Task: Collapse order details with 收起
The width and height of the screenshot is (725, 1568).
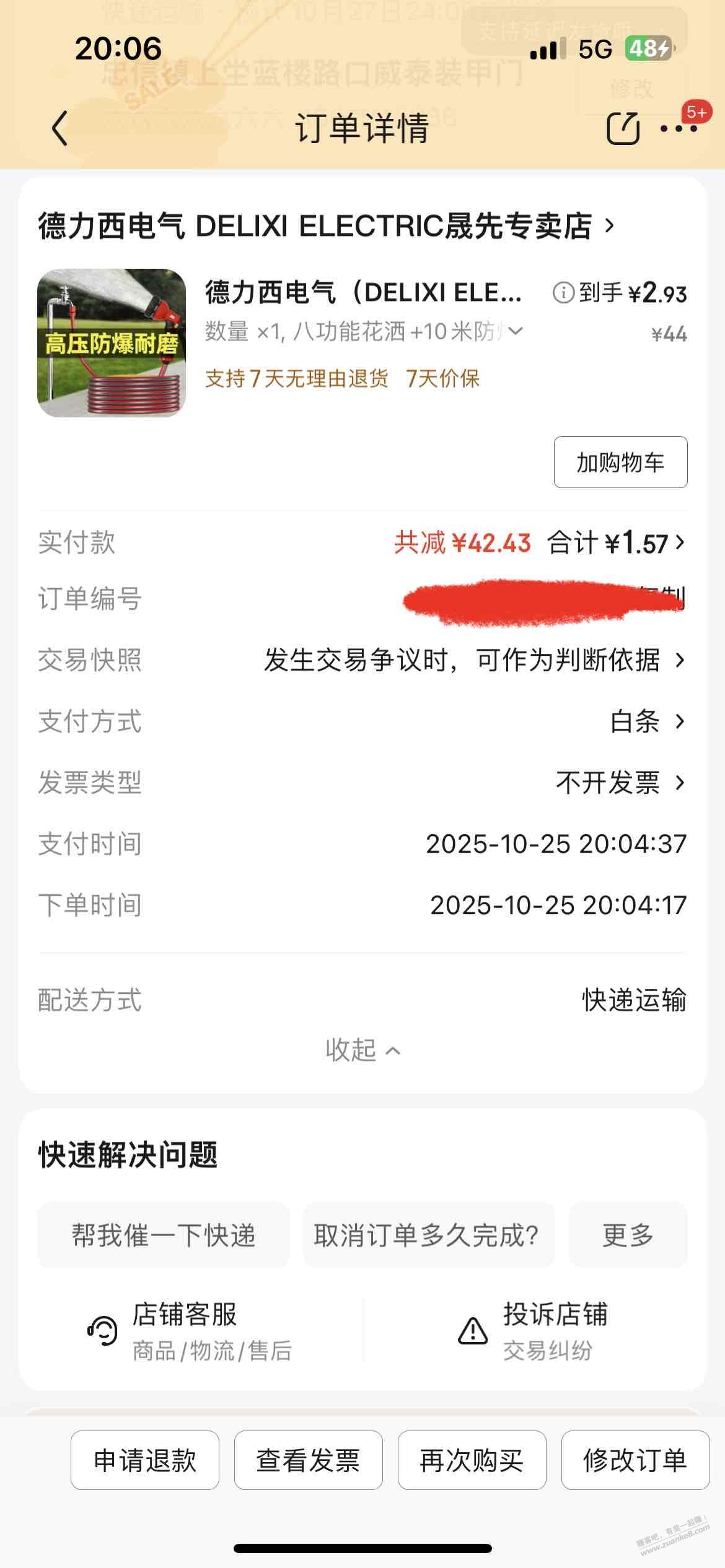Action: point(362,1050)
